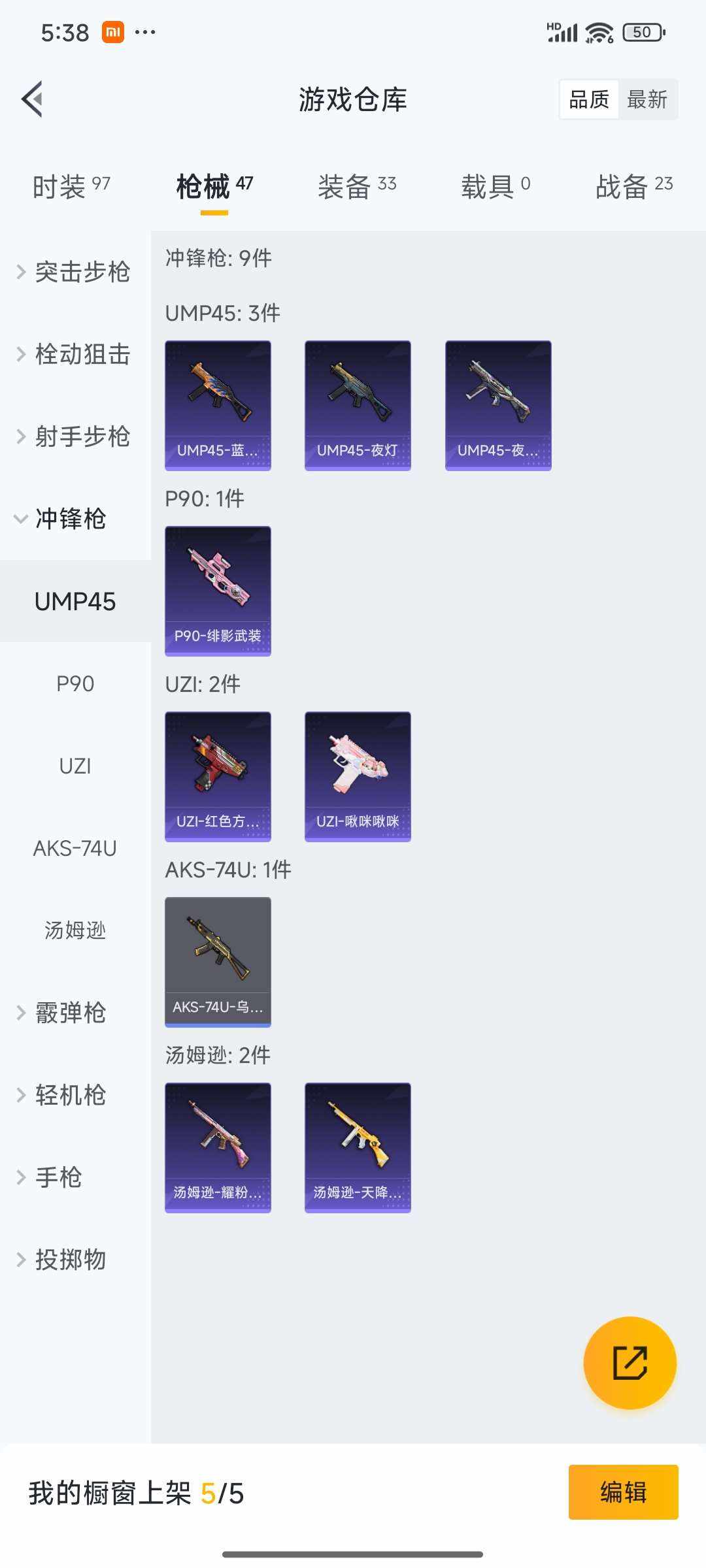Open the UZI-啾咪啾咪 skin details

[358, 775]
